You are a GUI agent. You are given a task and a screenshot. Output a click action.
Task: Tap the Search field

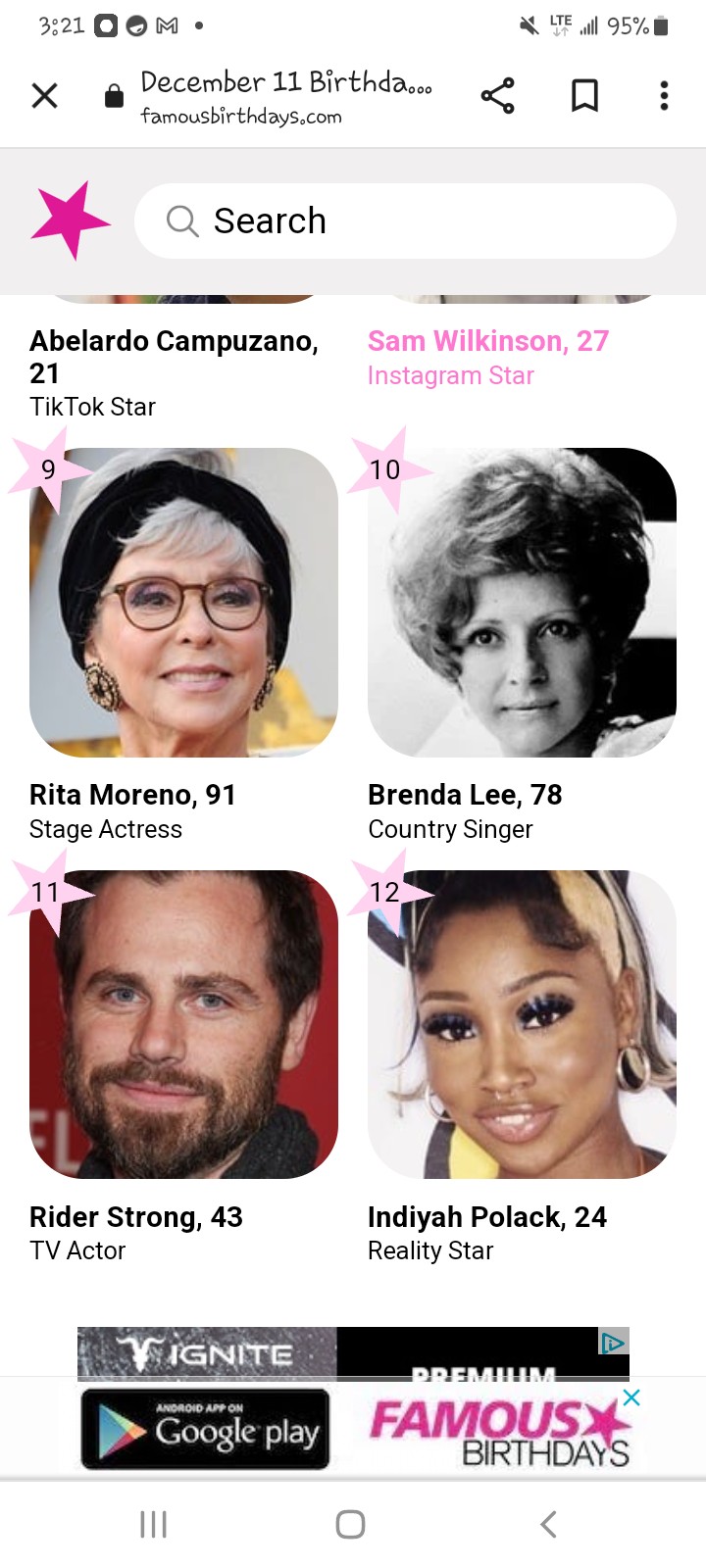[405, 220]
